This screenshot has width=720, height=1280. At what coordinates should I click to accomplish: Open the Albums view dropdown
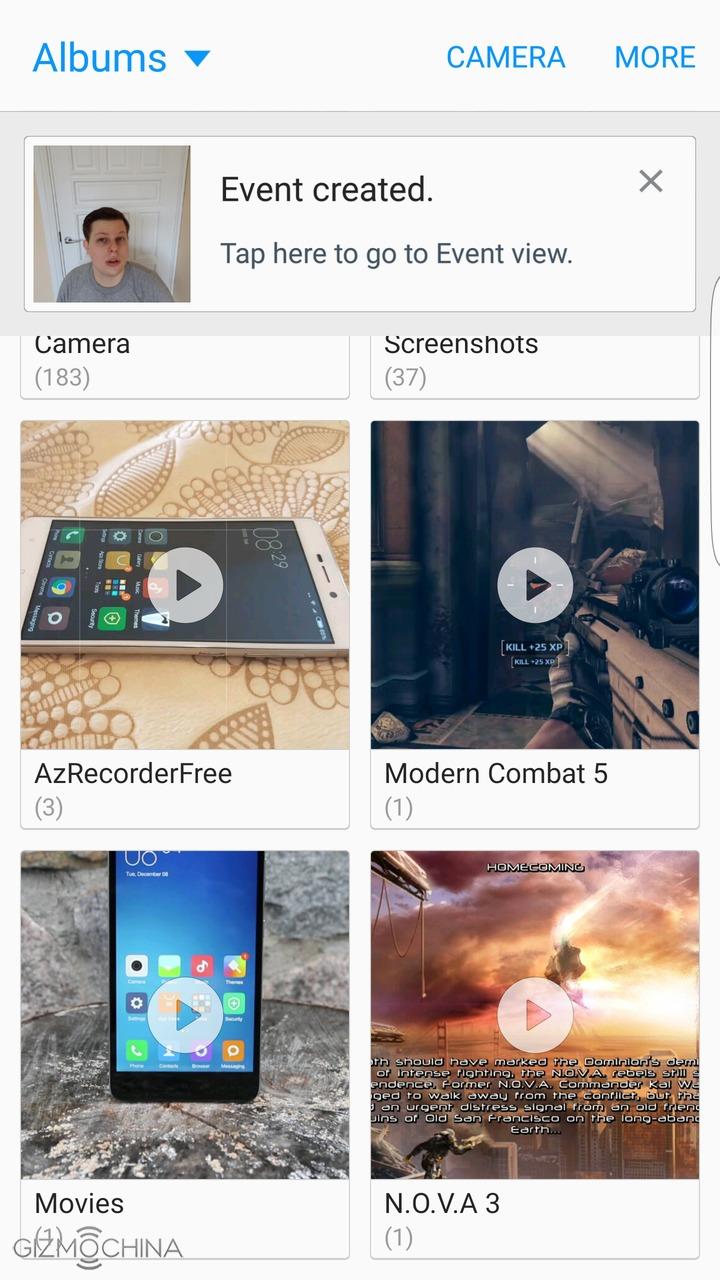(122, 57)
